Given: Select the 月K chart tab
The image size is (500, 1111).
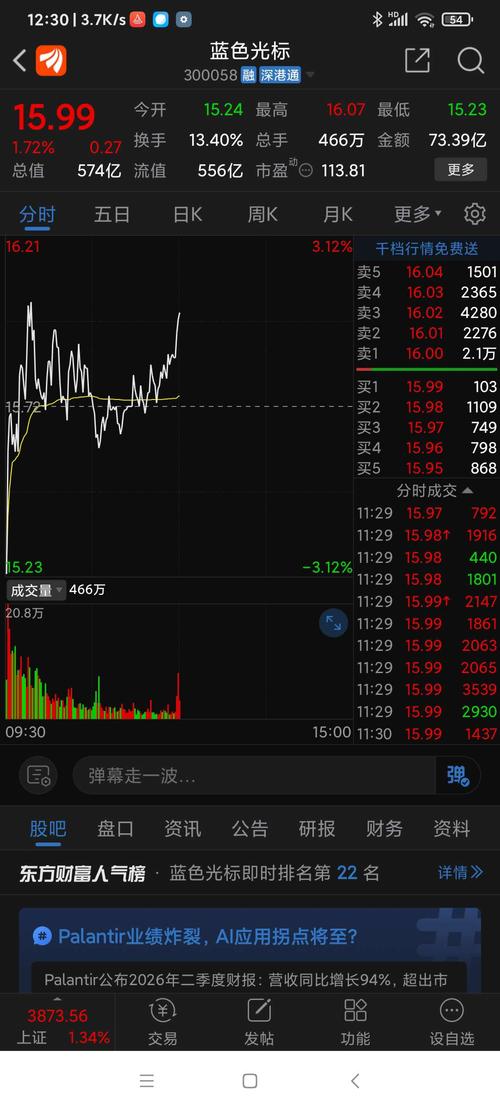Looking at the screenshot, I should tap(337, 214).
